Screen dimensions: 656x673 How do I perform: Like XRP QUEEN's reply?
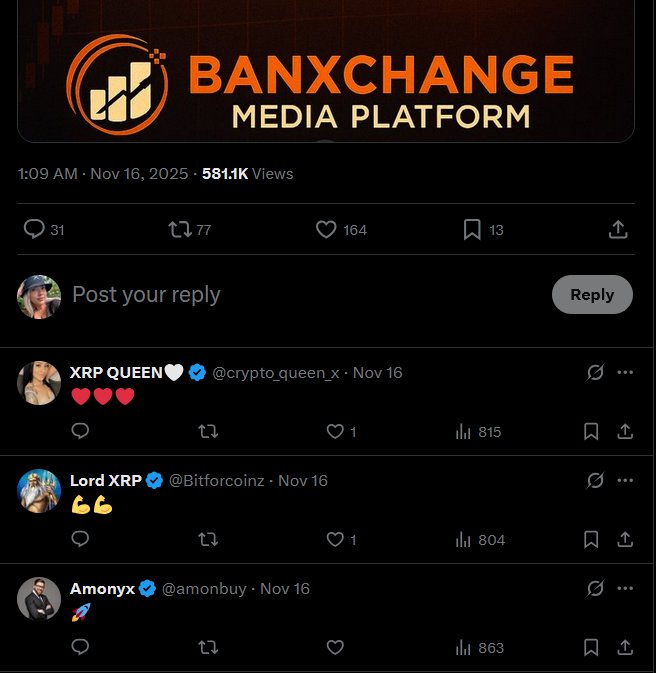pos(335,432)
